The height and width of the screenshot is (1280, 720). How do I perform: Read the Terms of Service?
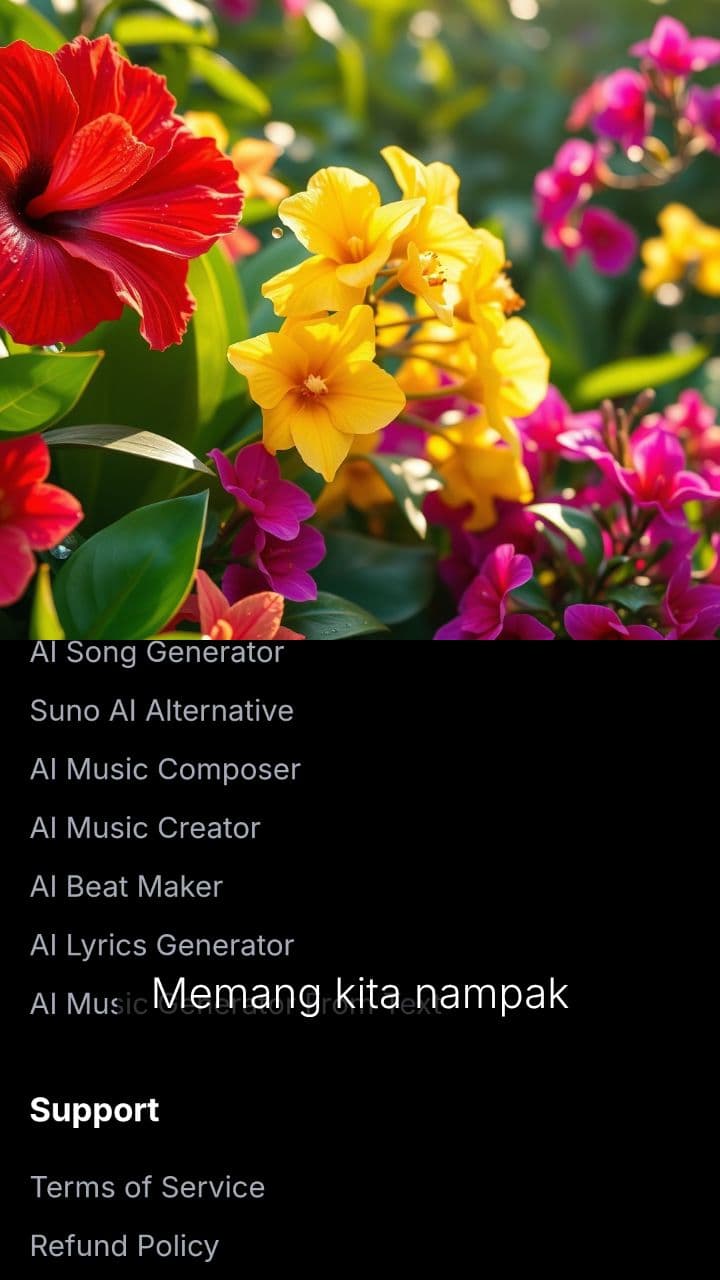(x=147, y=1187)
